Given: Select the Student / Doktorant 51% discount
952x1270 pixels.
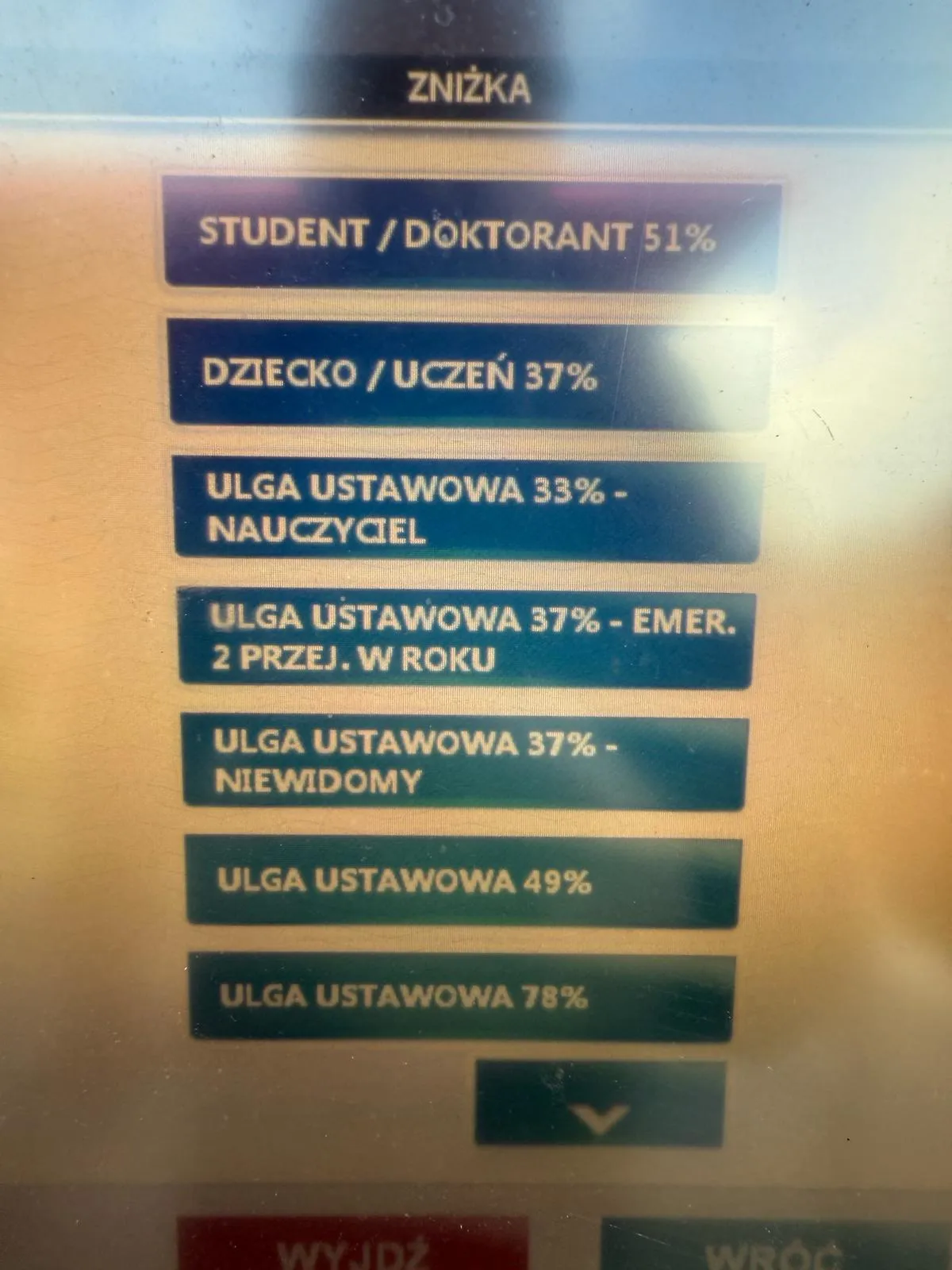Looking at the screenshot, I should coord(471,235).
